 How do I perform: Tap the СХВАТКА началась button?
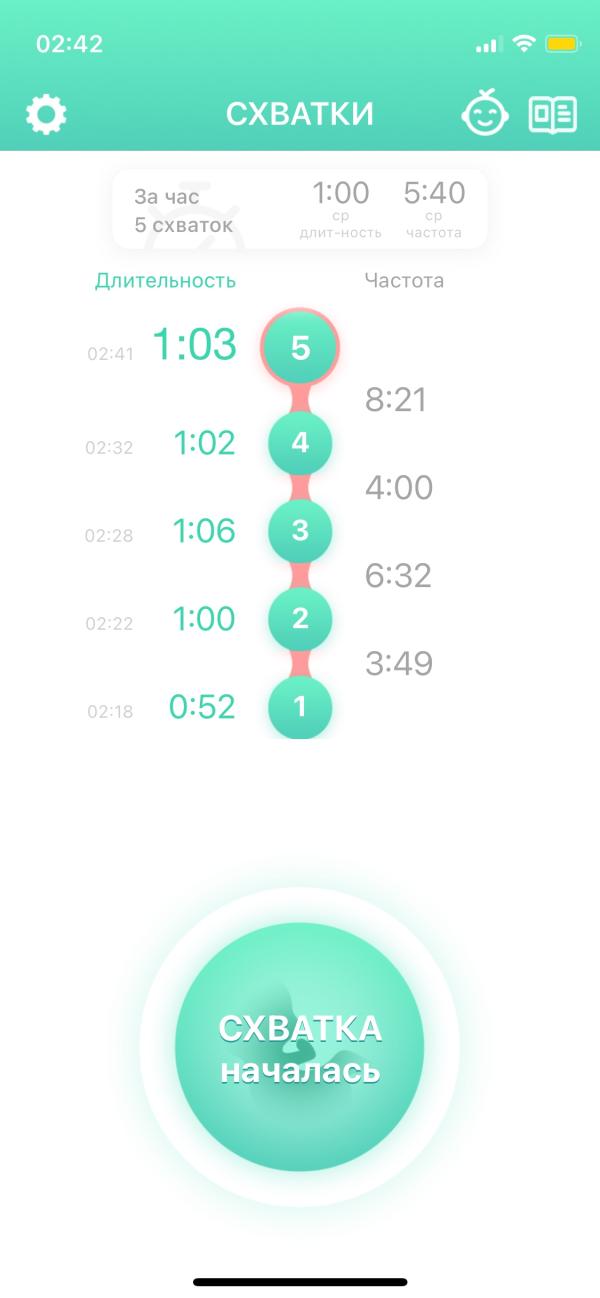pyautogui.click(x=300, y=1047)
